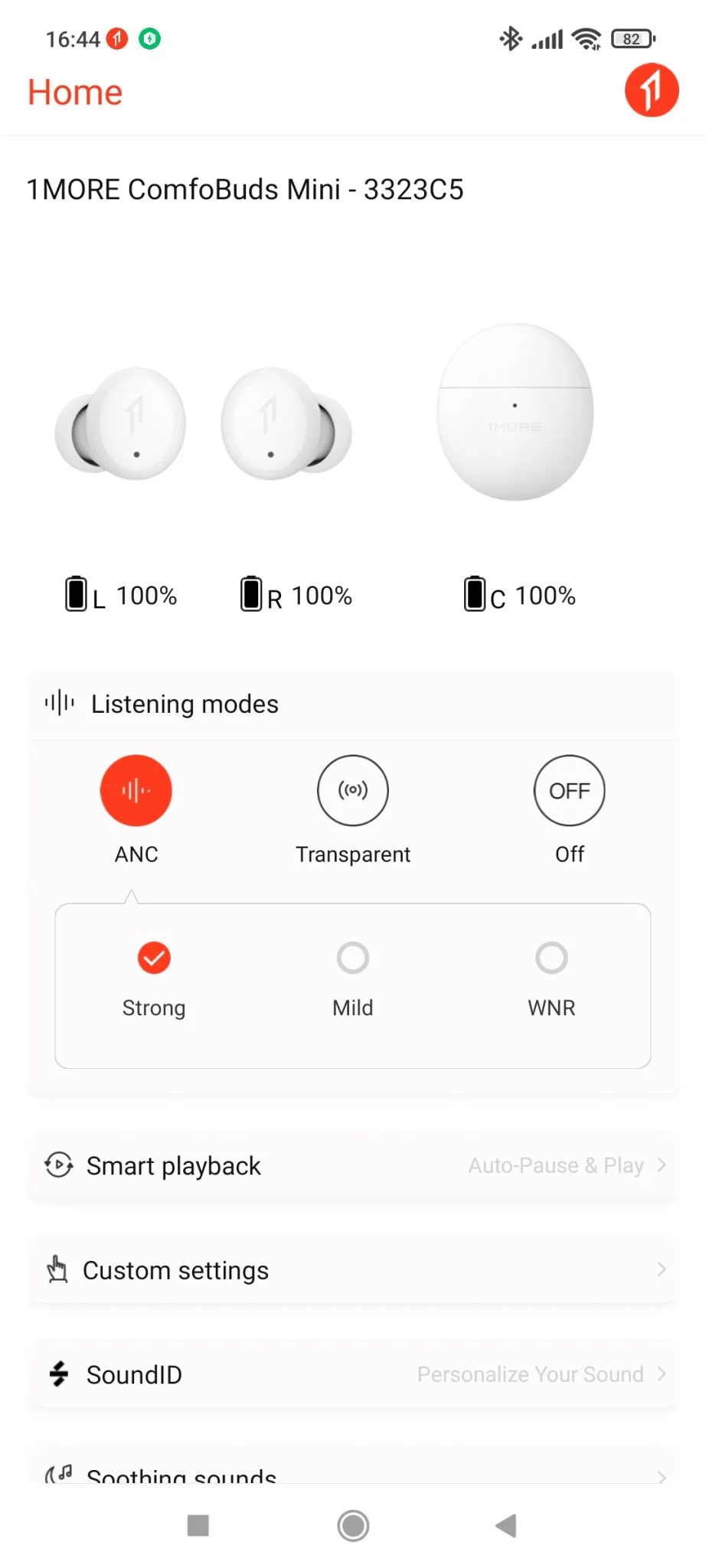Go to the system home screen
The width and height of the screenshot is (706, 1568).
[x=353, y=1526]
